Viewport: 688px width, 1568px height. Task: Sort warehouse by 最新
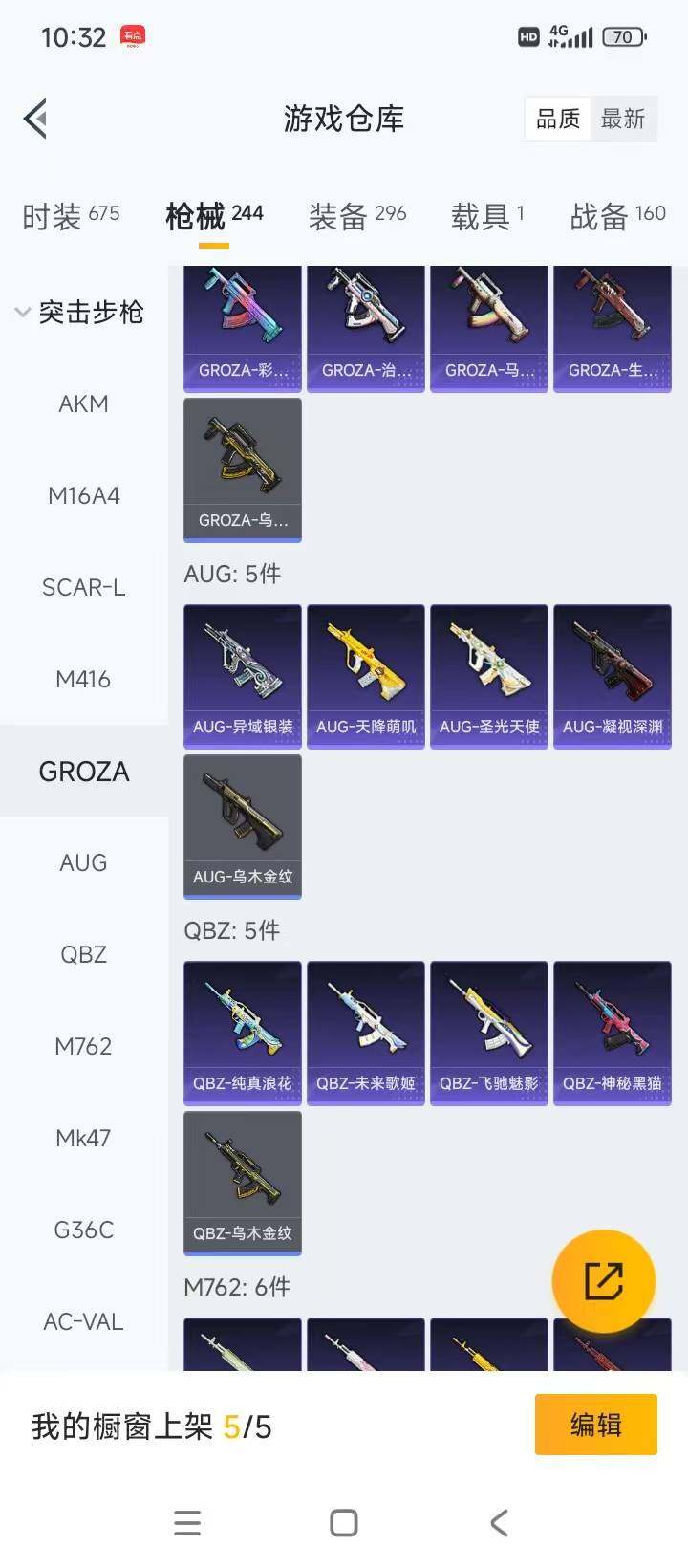(x=623, y=120)
